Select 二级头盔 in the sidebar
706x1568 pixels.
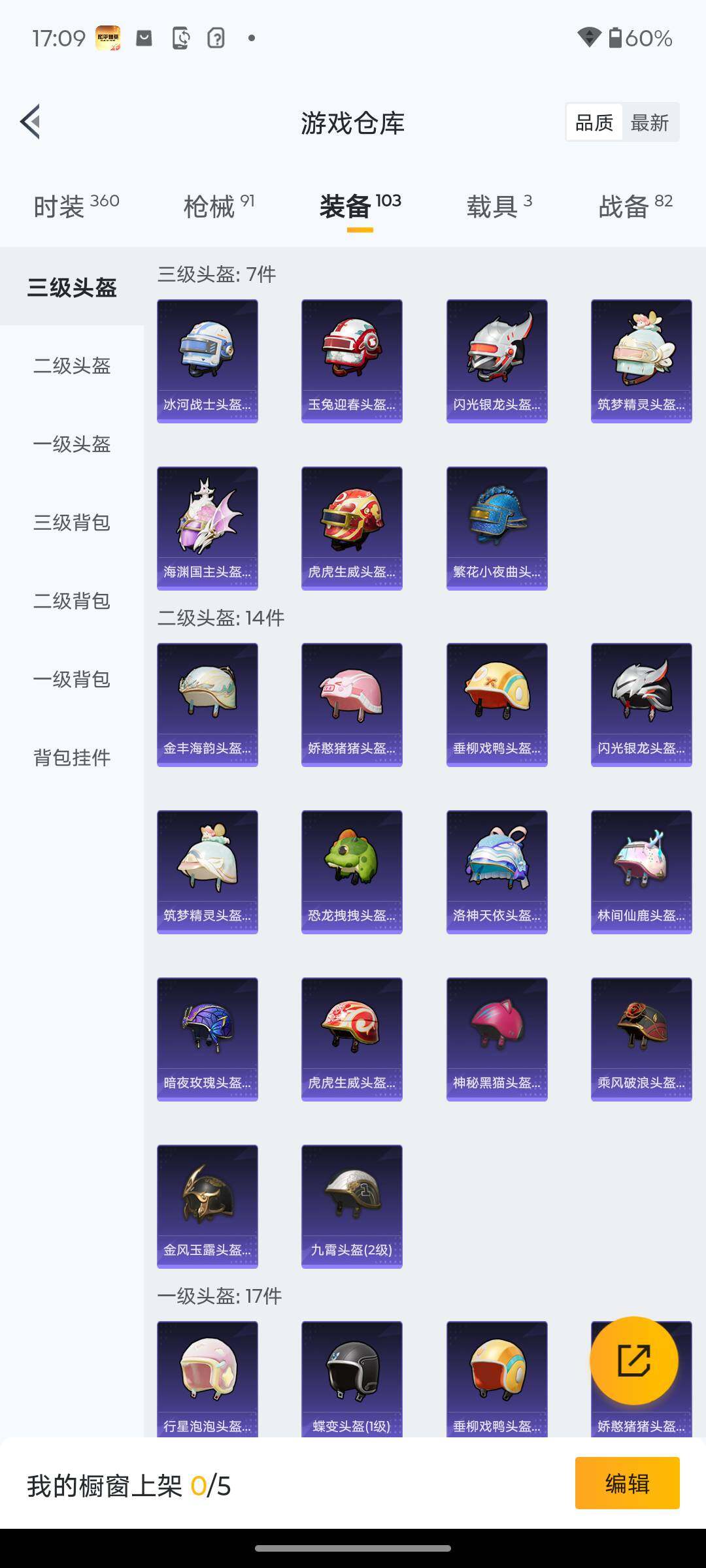click(x=72, y=365)
